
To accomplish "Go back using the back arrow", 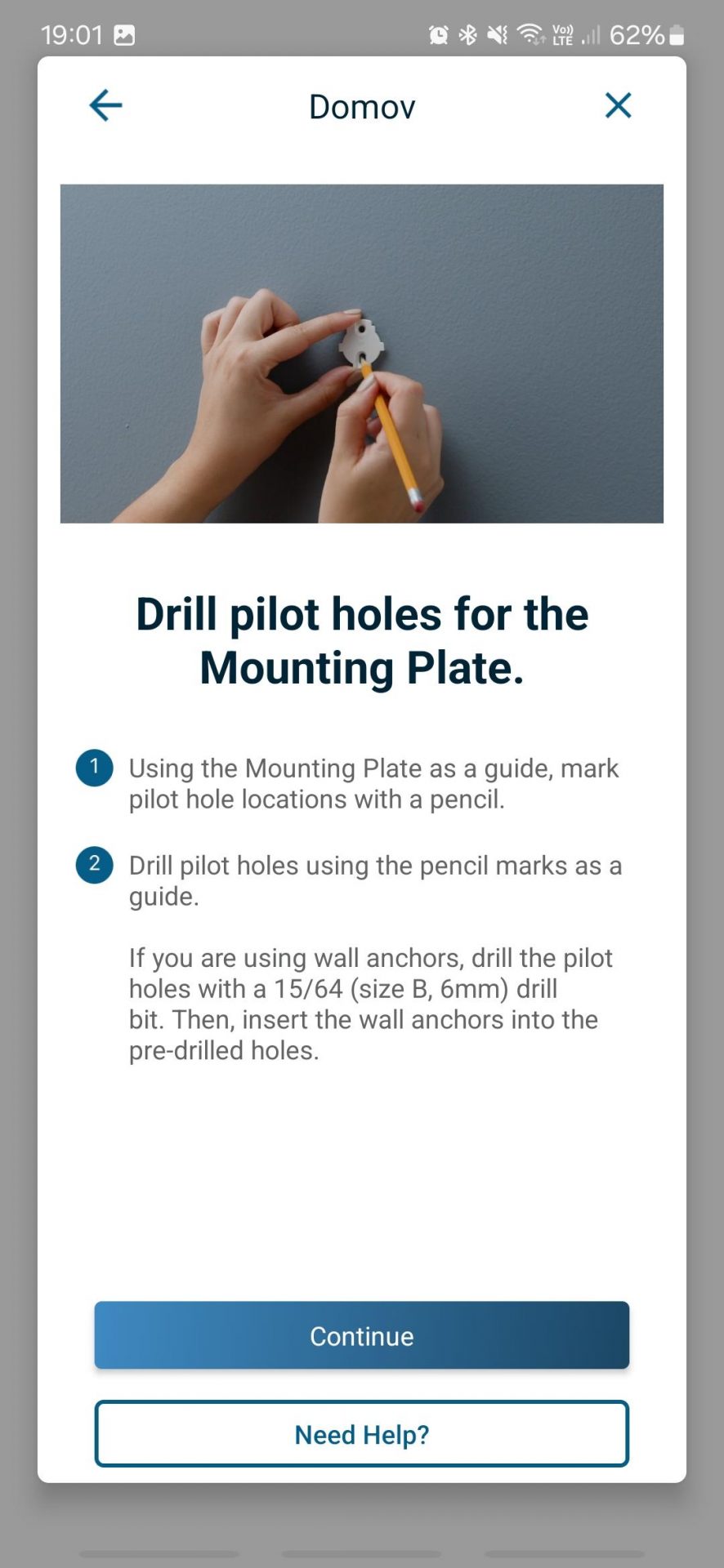I will point(105,105).
